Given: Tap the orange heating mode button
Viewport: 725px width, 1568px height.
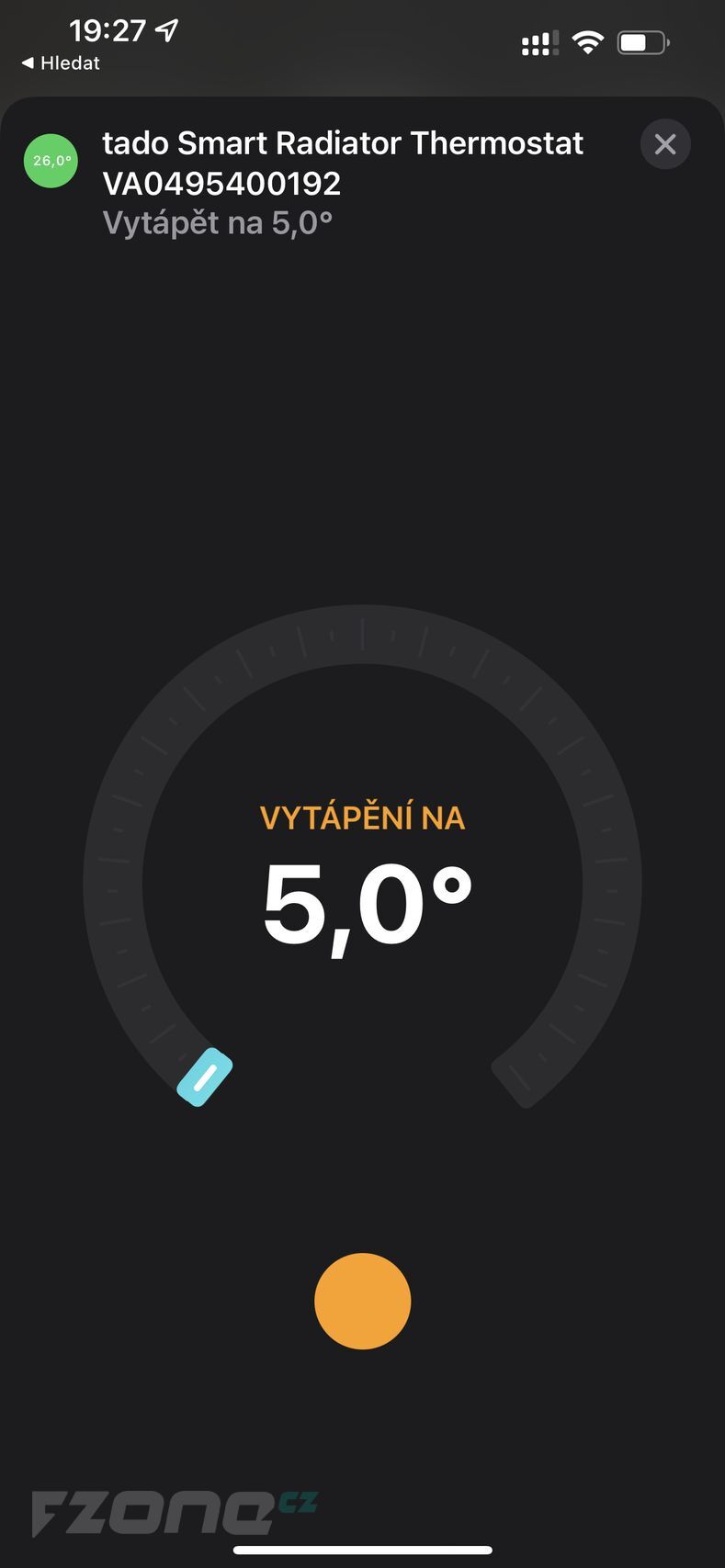Looking at the screenshot, I should [362, 1301].
